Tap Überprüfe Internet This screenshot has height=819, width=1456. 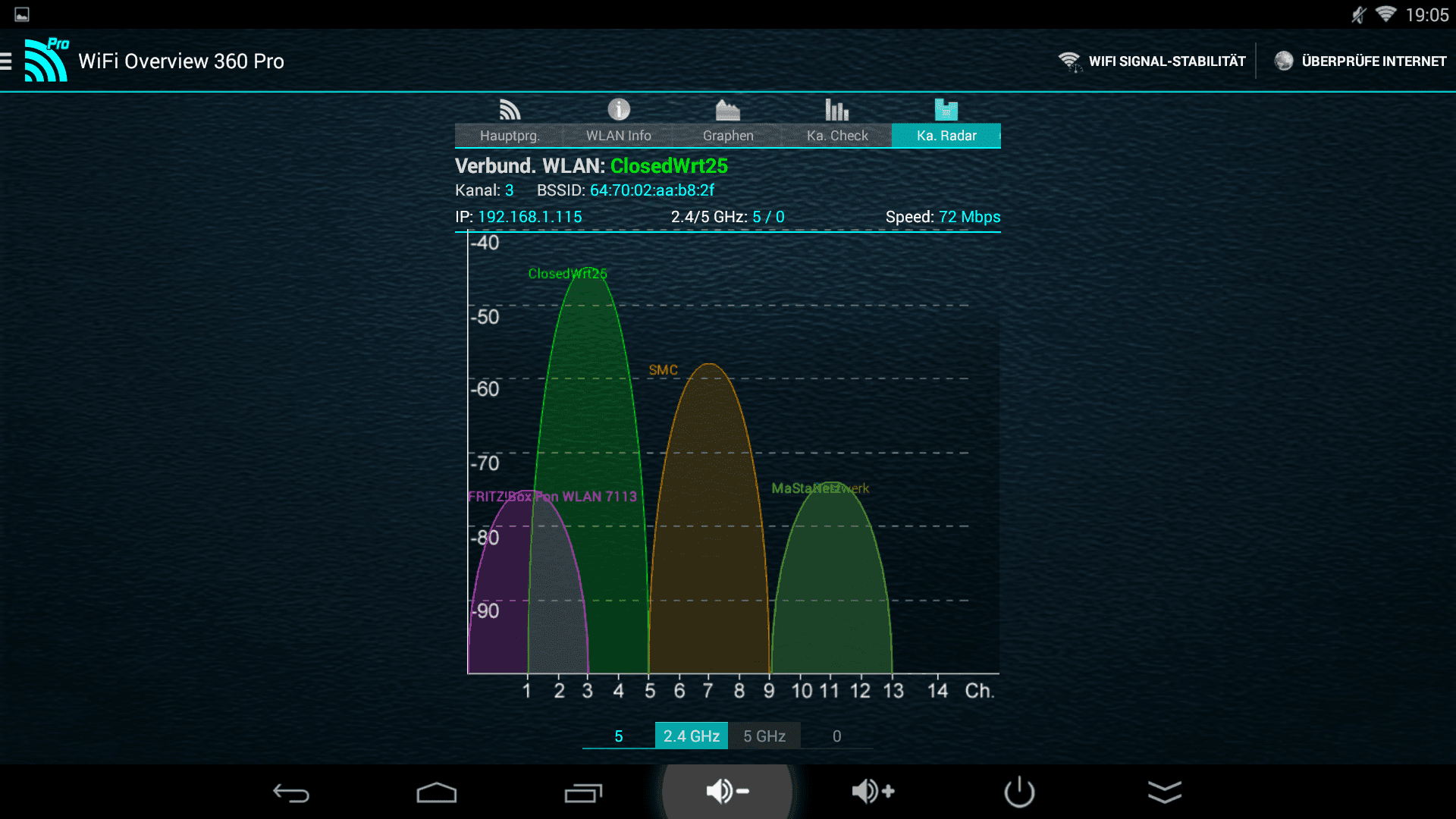coord(1360,61)
